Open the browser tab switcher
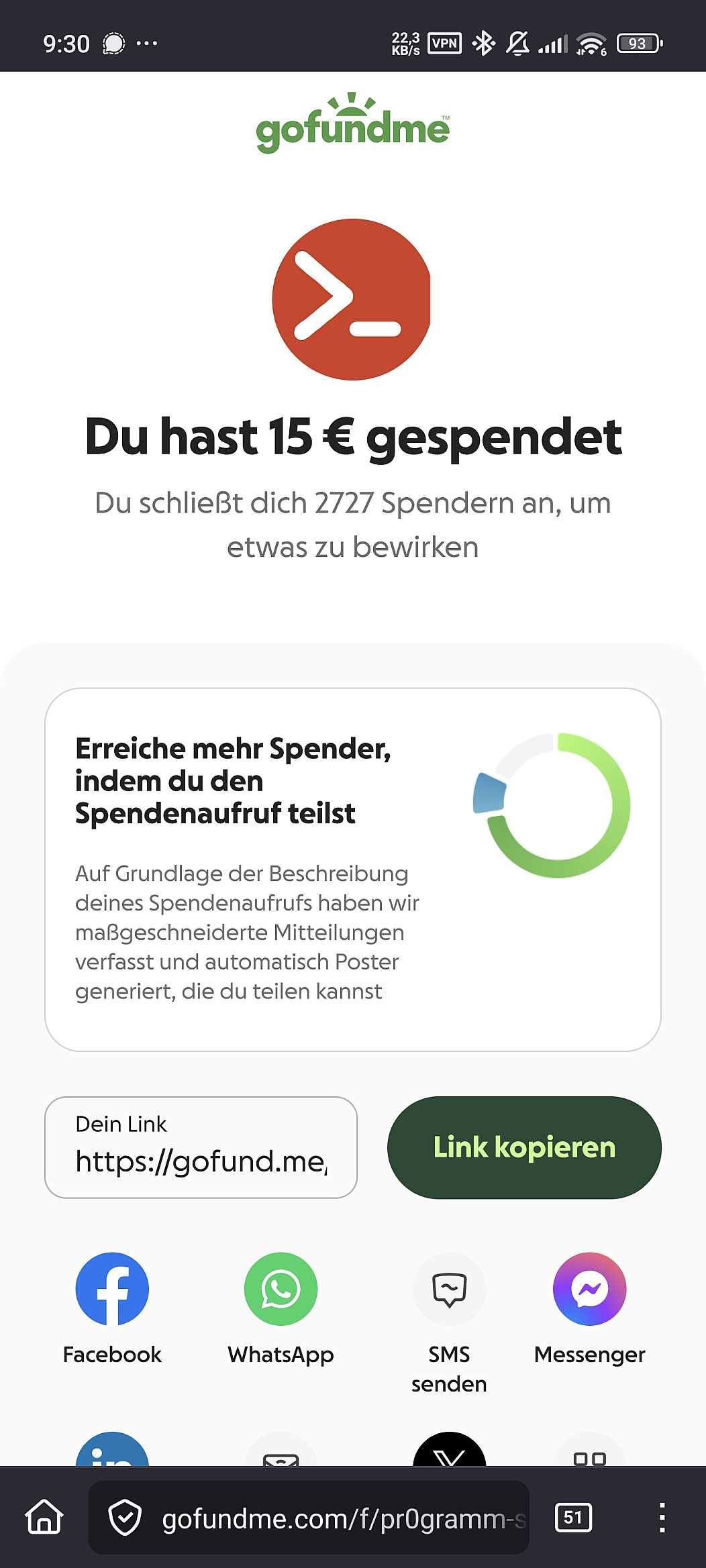706x1568 pixels. coord(573,1518)
